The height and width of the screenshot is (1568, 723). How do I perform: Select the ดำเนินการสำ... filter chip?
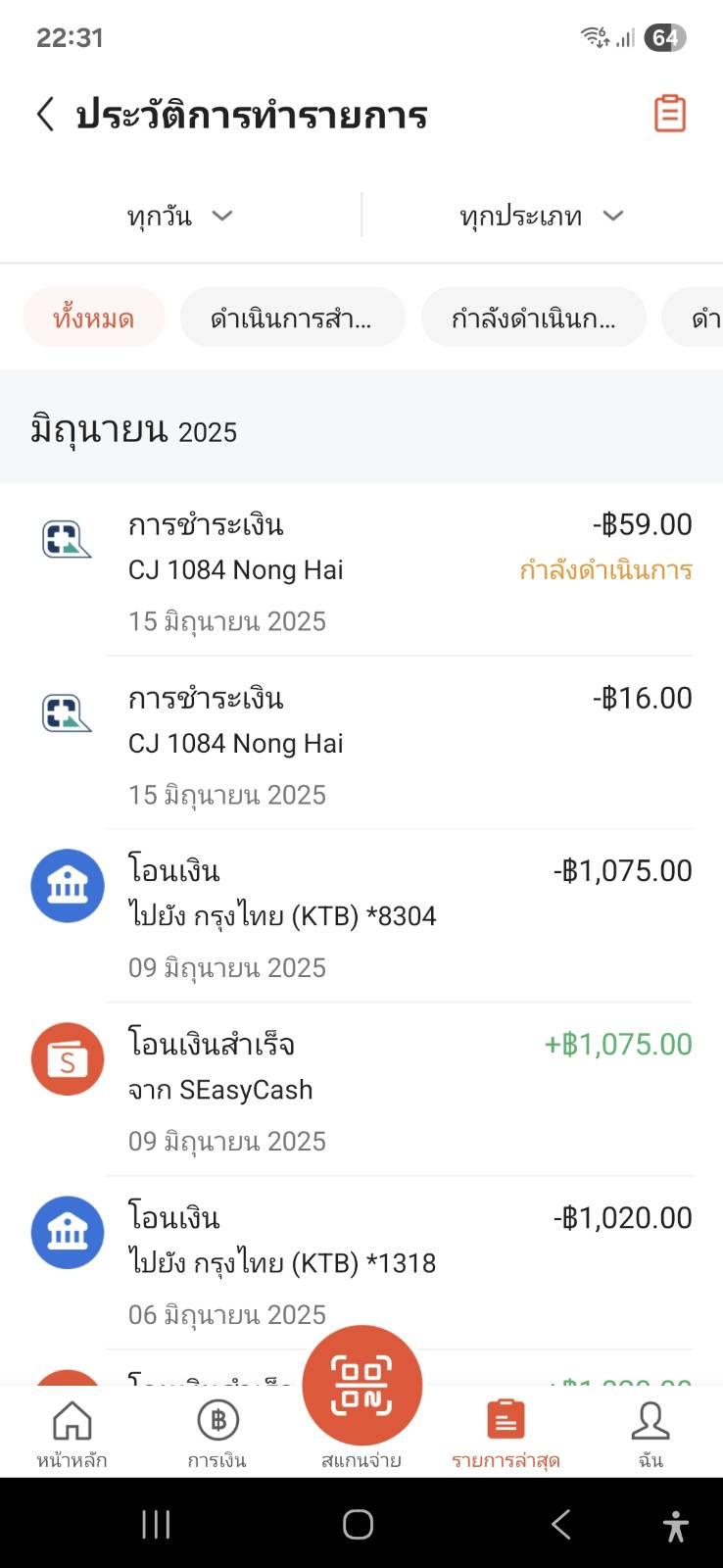pos(292,318)
